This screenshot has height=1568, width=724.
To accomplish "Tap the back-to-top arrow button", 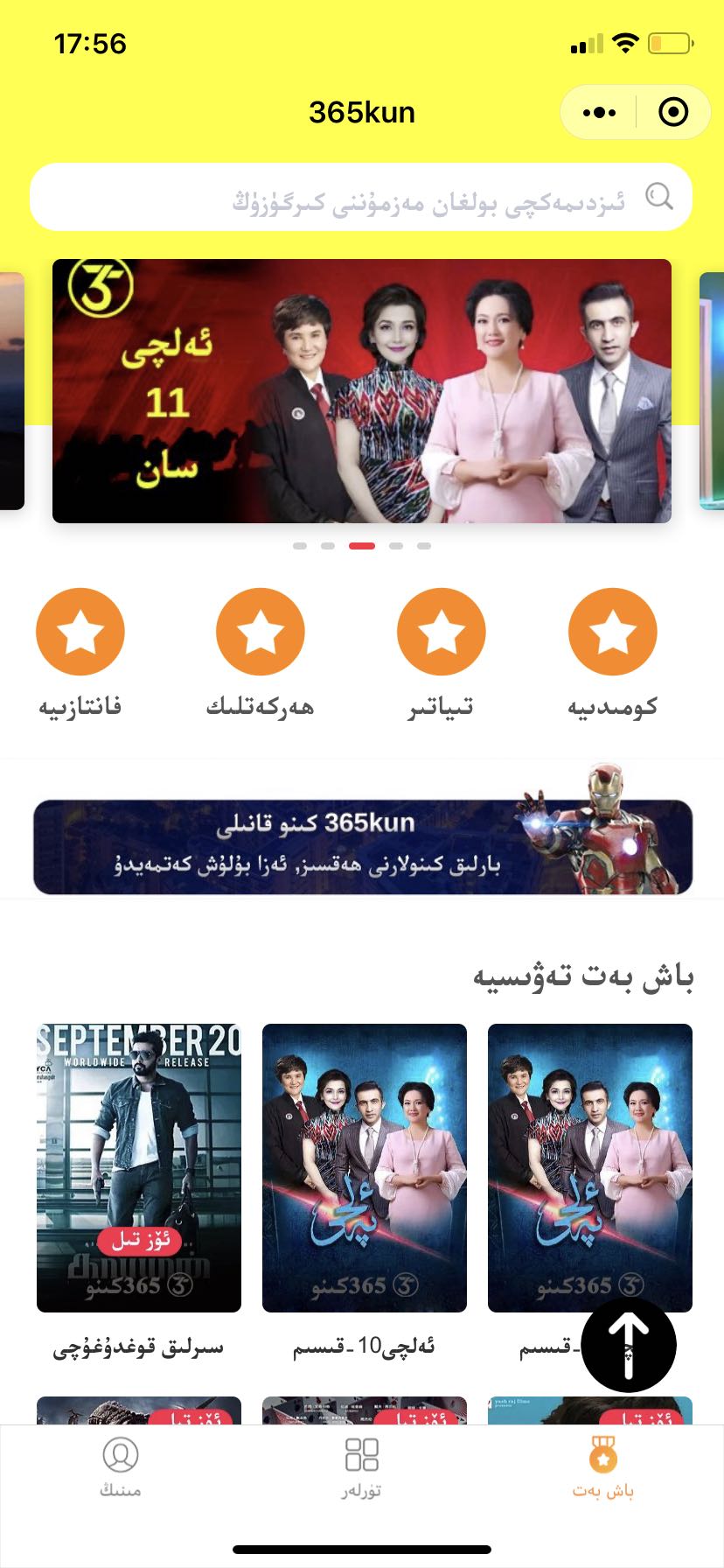I will pos(629,1345).
